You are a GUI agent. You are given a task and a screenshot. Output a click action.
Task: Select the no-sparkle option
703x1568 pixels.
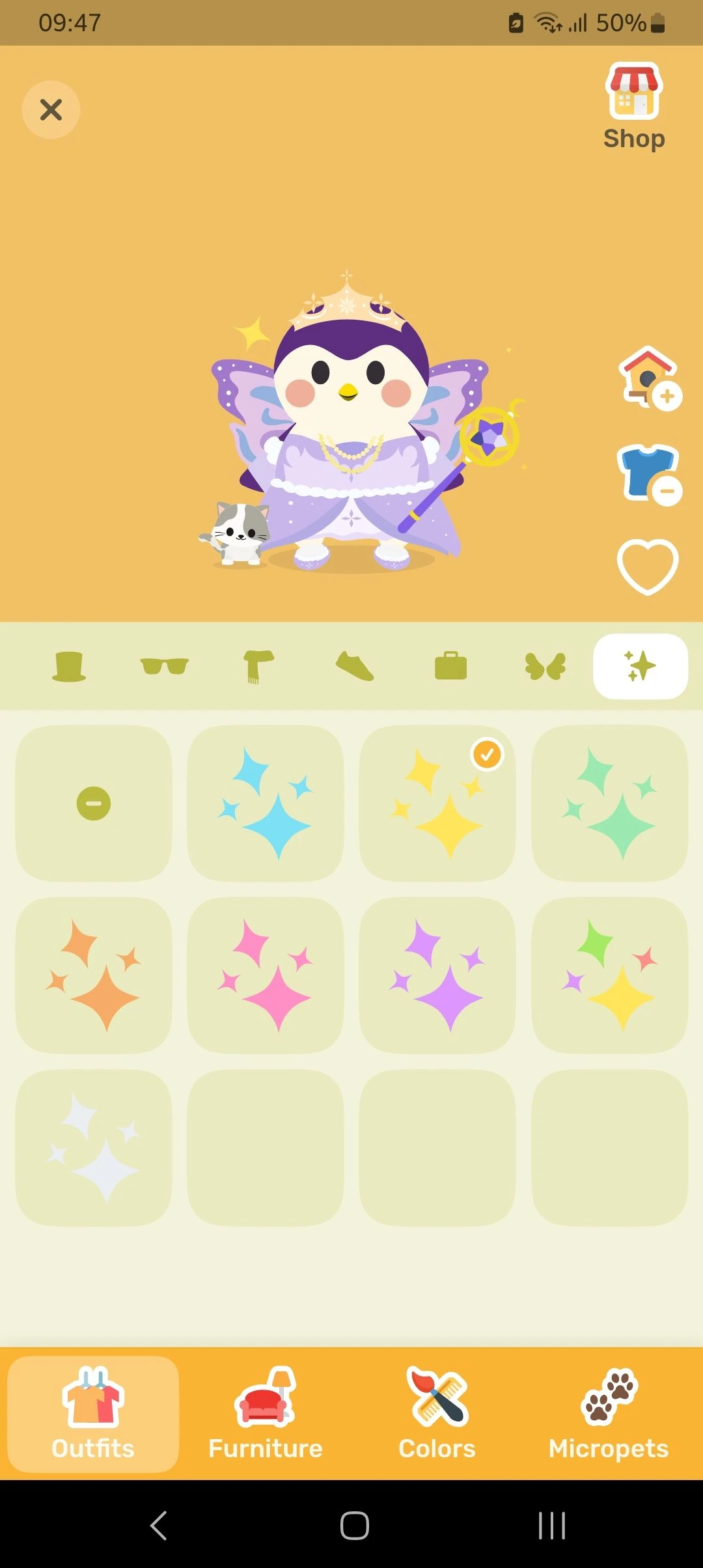coord(94,804)
